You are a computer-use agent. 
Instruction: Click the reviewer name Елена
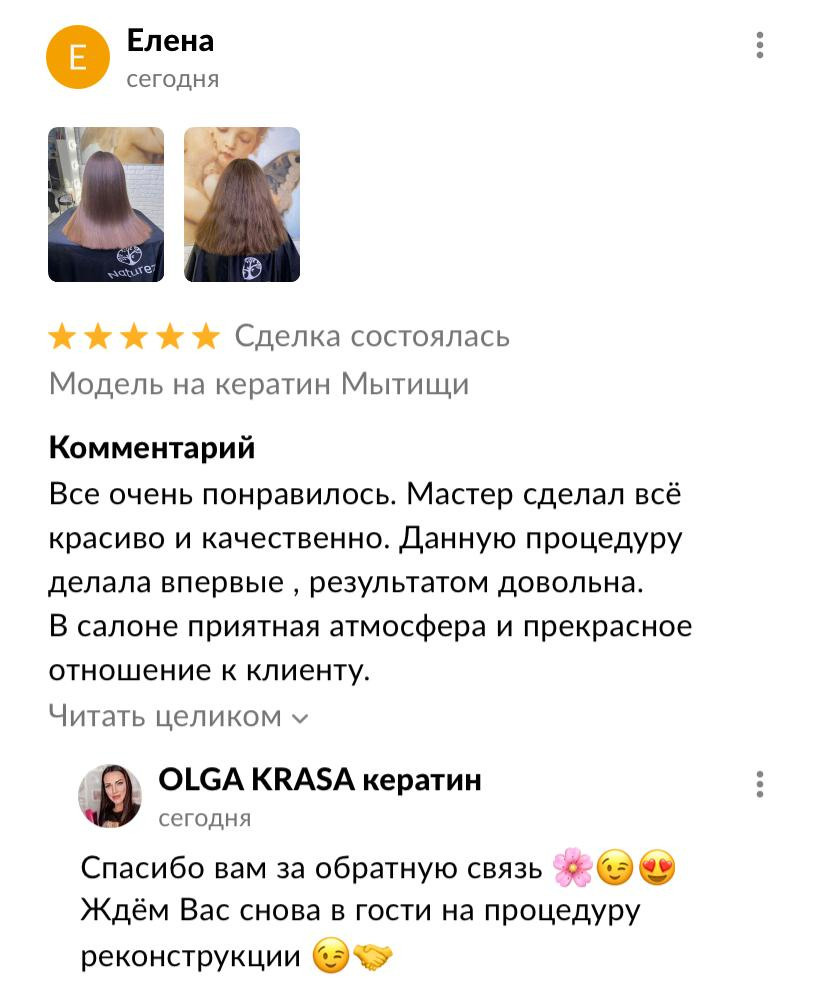[168, 41]
